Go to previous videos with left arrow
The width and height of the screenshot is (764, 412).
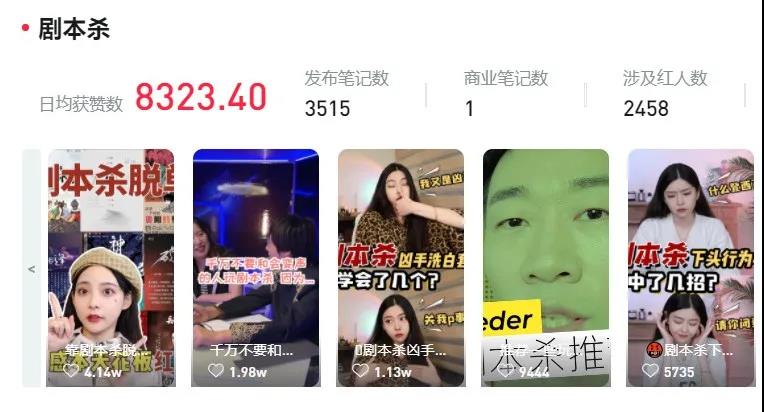(31, 269)
